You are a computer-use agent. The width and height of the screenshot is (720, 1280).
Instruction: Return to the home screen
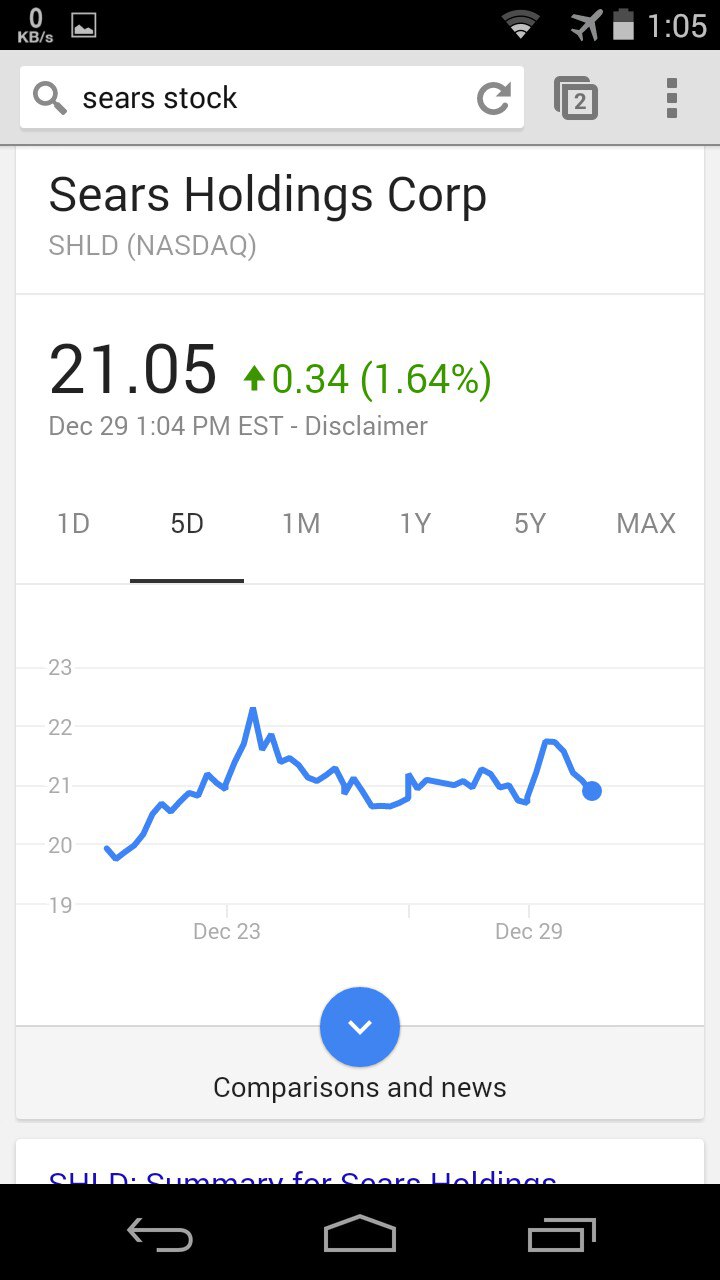tap(360, 1235)
